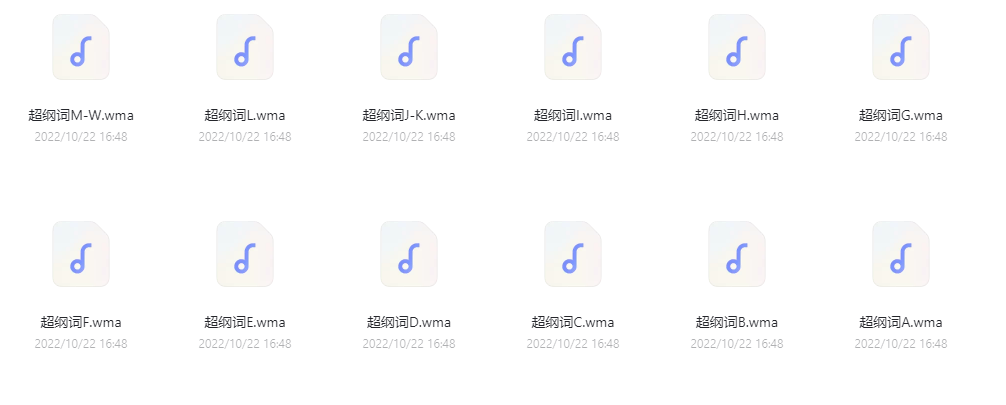Open the file 超纲词C.wma
The width and height of the screenshot is (1006, 405).
click(573, 255)
